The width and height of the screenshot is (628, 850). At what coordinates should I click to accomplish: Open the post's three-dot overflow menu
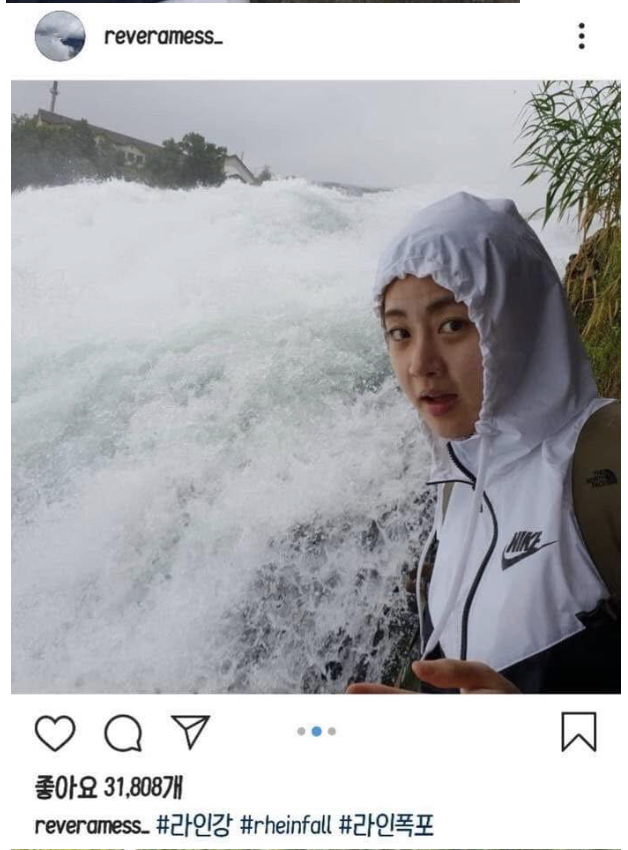coord(581,37)
